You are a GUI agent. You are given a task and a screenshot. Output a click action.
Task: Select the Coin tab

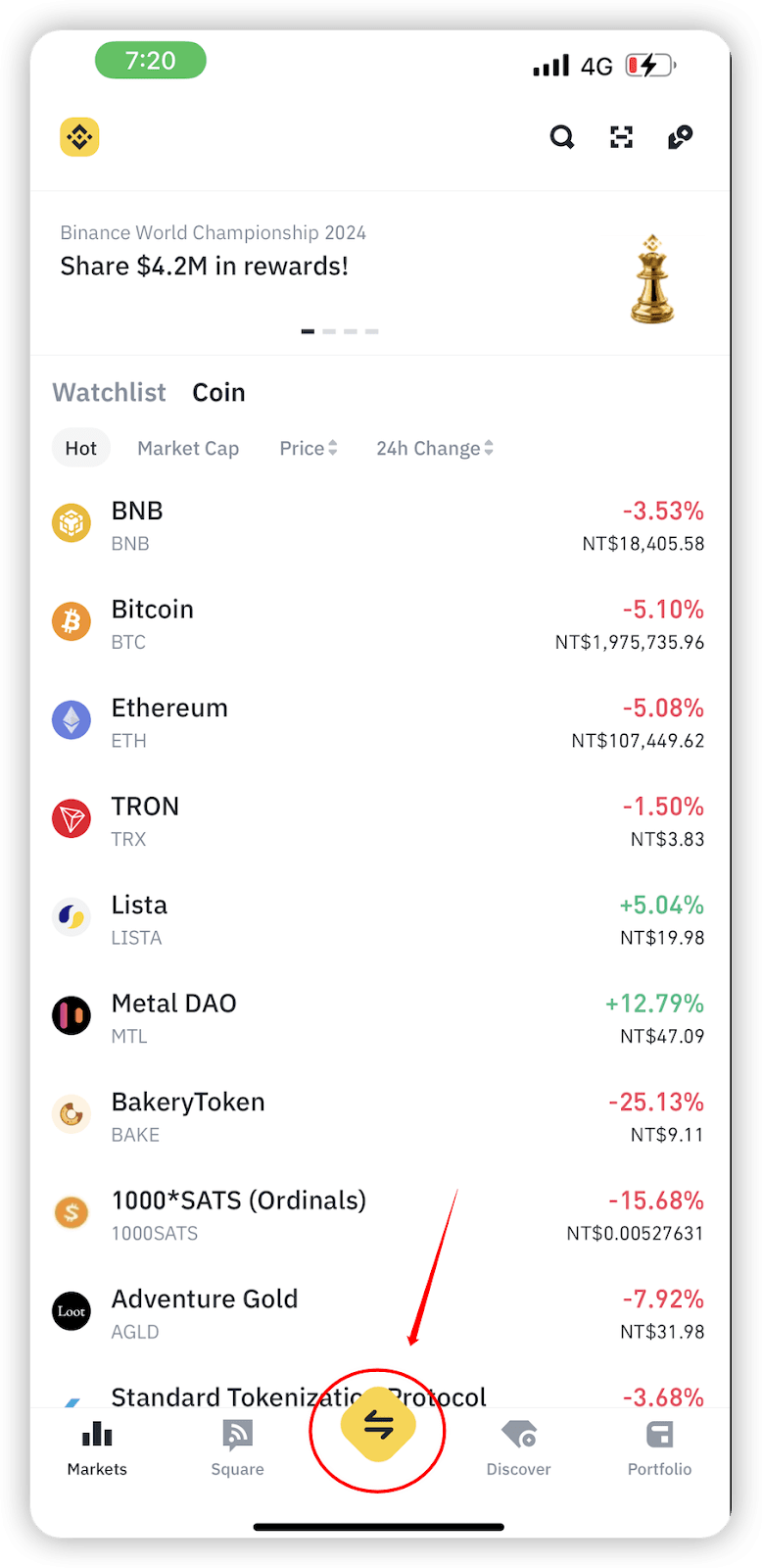pos(218,392)
